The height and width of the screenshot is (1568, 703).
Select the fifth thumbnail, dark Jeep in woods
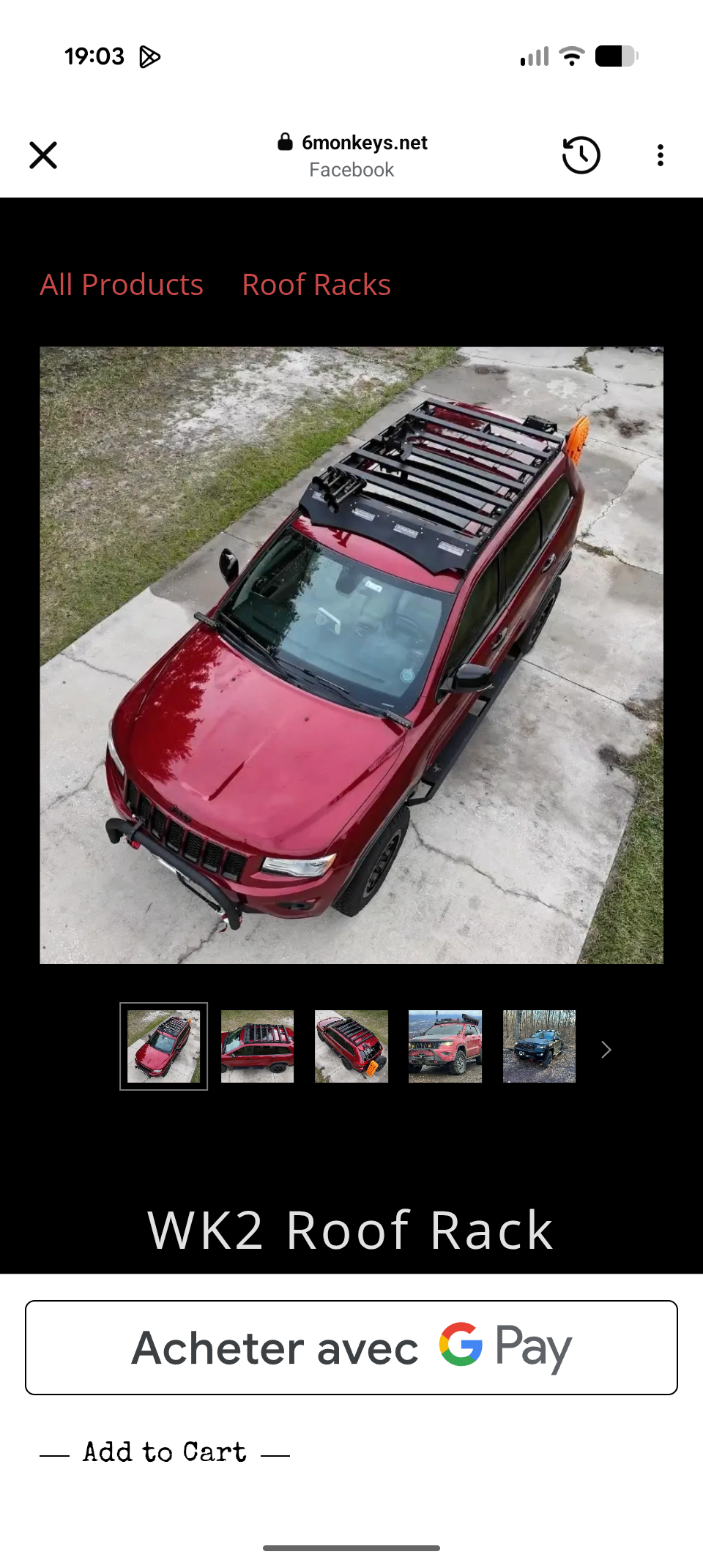[539, 1046]
